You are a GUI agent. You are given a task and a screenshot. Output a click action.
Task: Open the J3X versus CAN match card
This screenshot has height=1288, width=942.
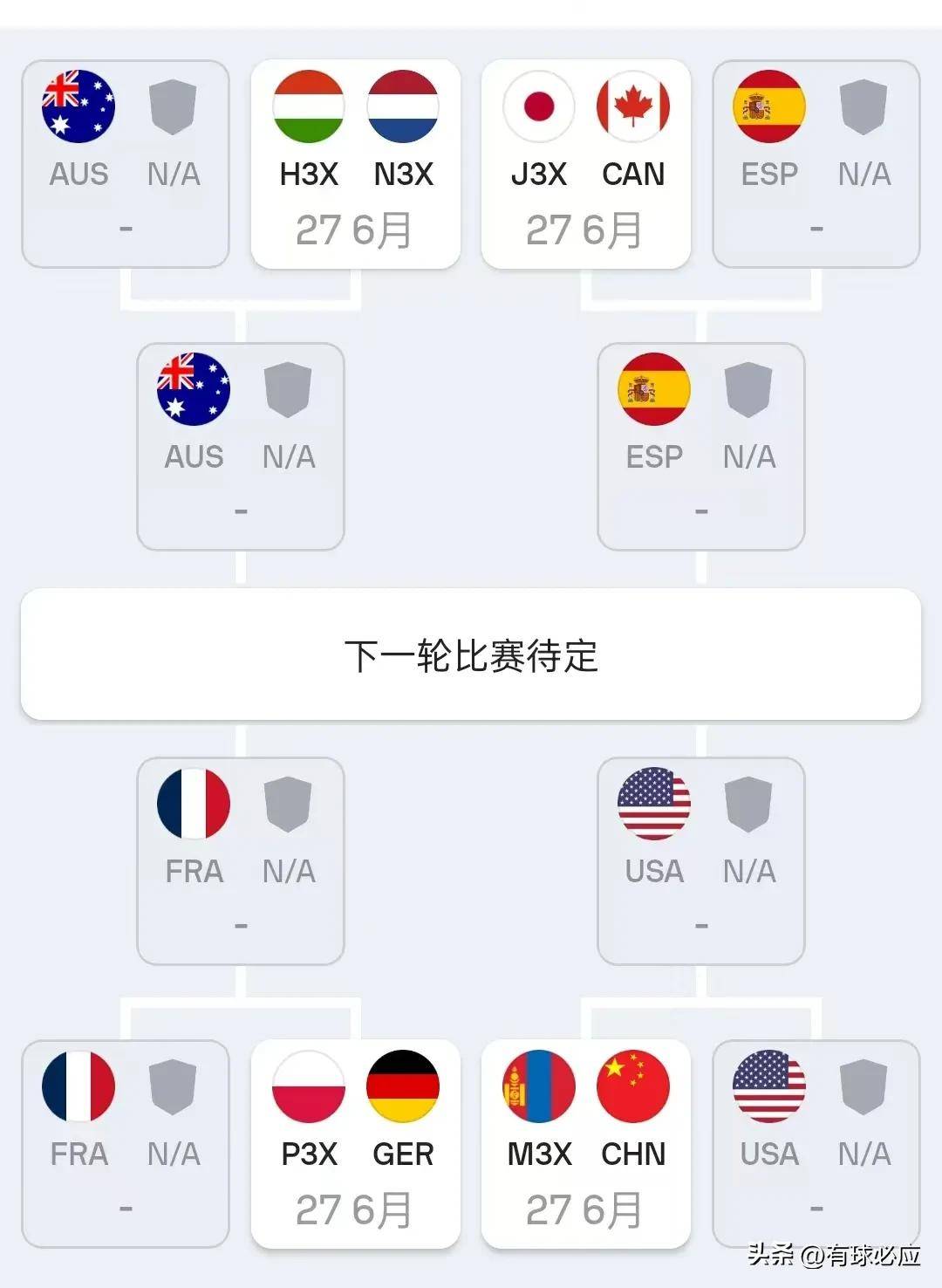tap(586, 161)
